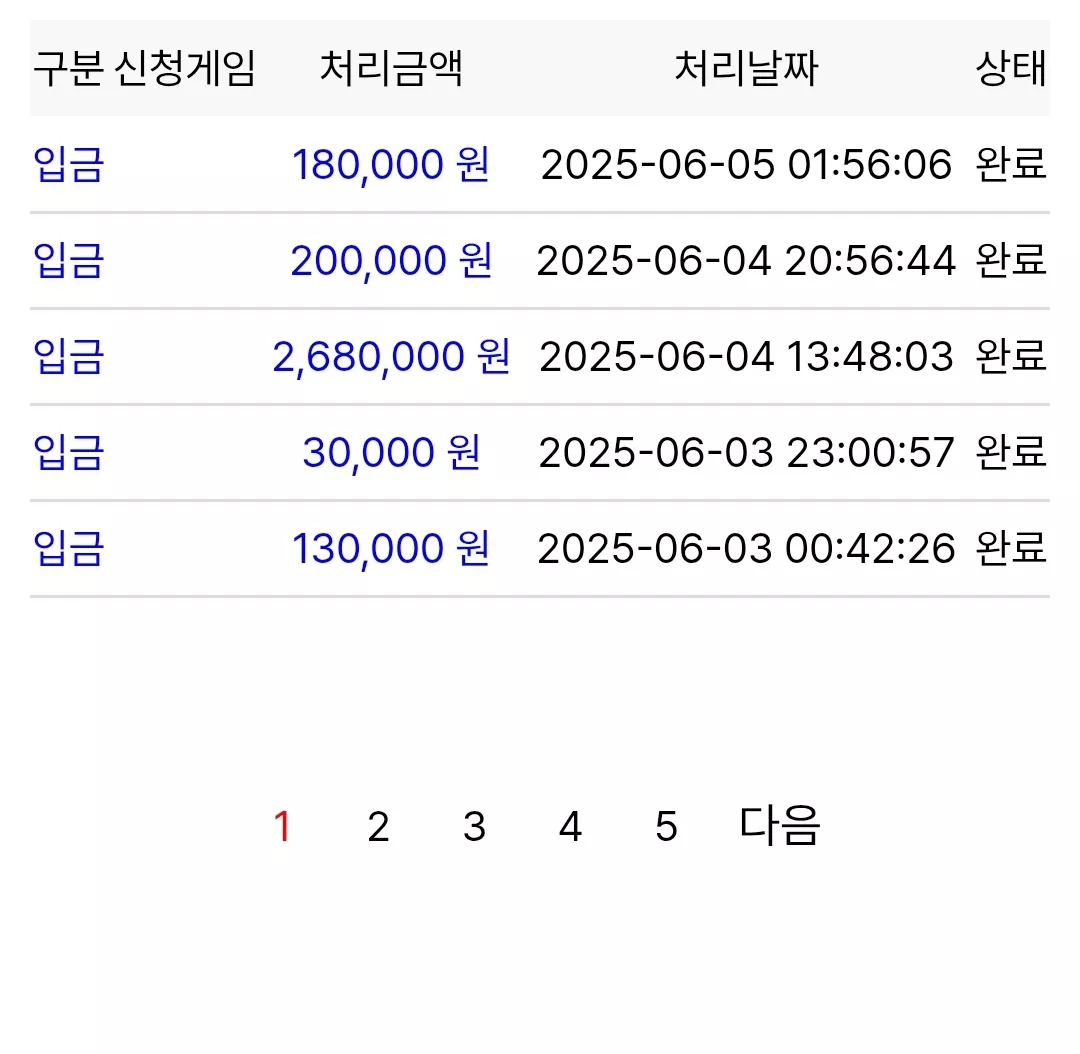The width and height of the screenshot is (1080, 1054).
Task: Go to page 2 of the list
Action: [378, 826]
